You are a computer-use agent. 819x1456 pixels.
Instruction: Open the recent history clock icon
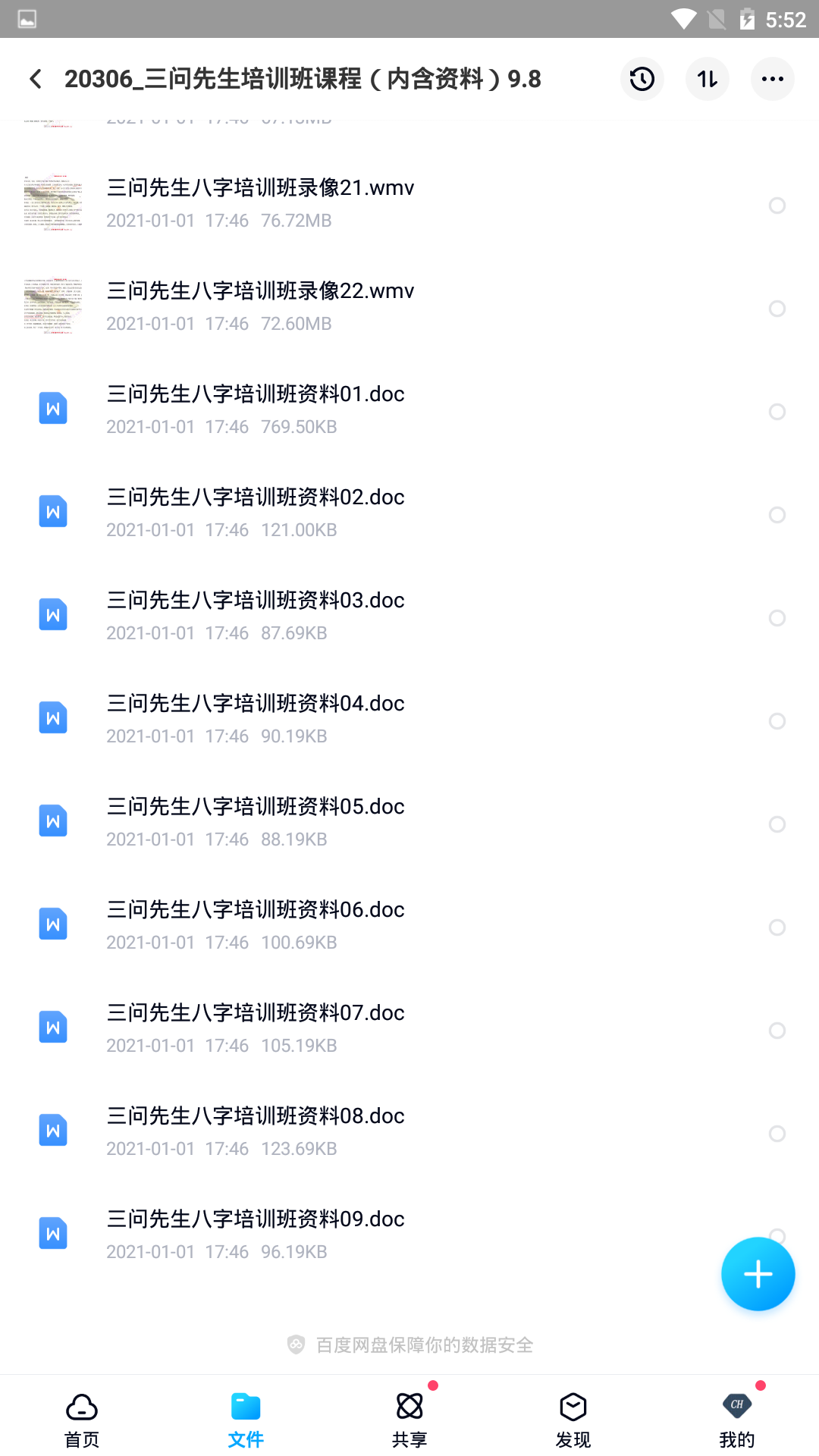[642, 79]
